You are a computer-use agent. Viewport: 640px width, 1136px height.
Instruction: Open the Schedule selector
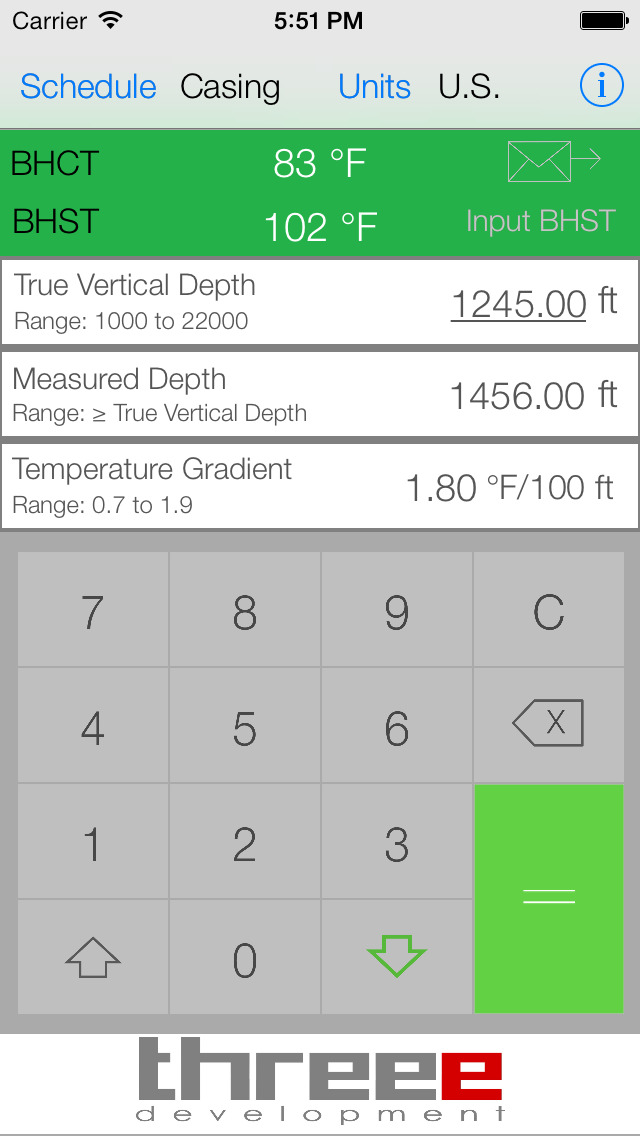pos(88,87)
